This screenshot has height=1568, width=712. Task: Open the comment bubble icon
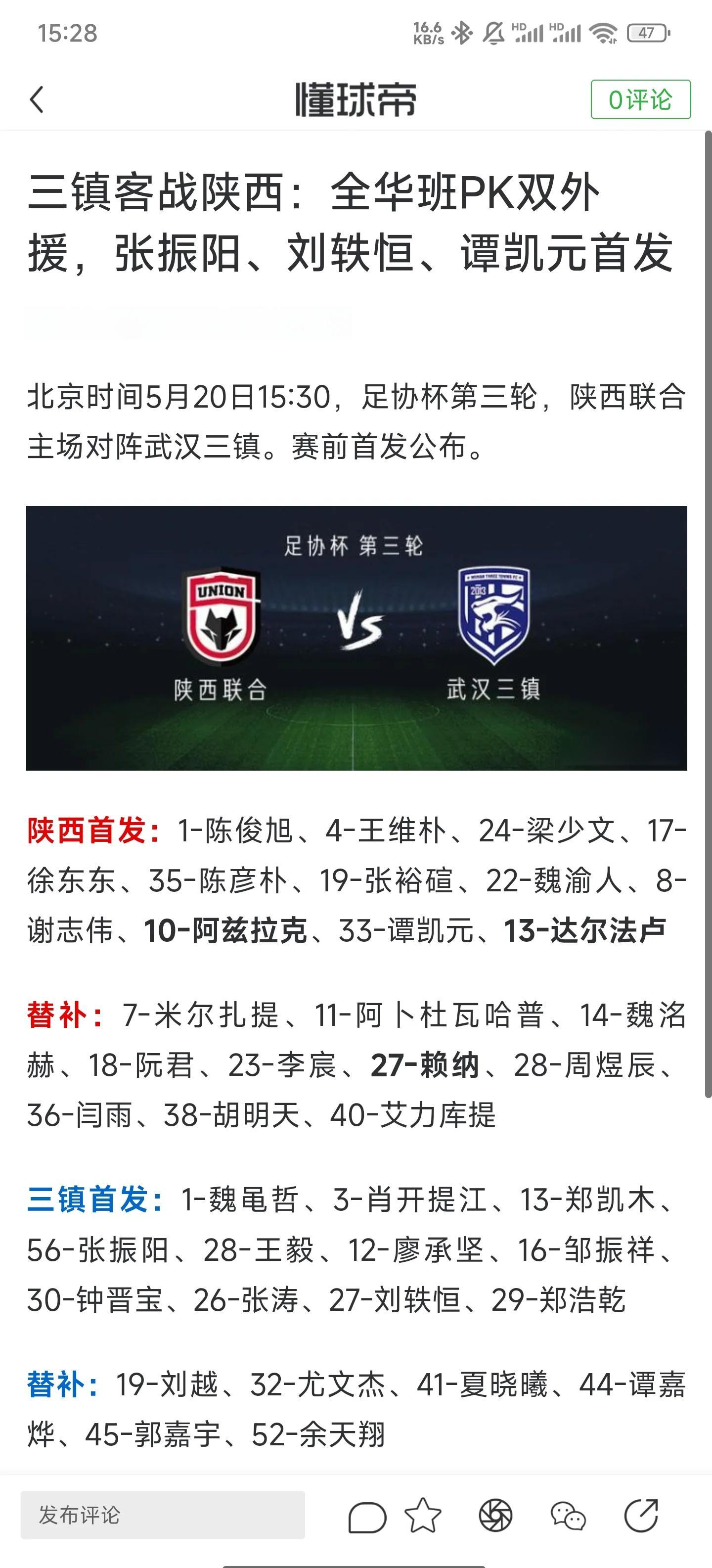pos(367,1516)
